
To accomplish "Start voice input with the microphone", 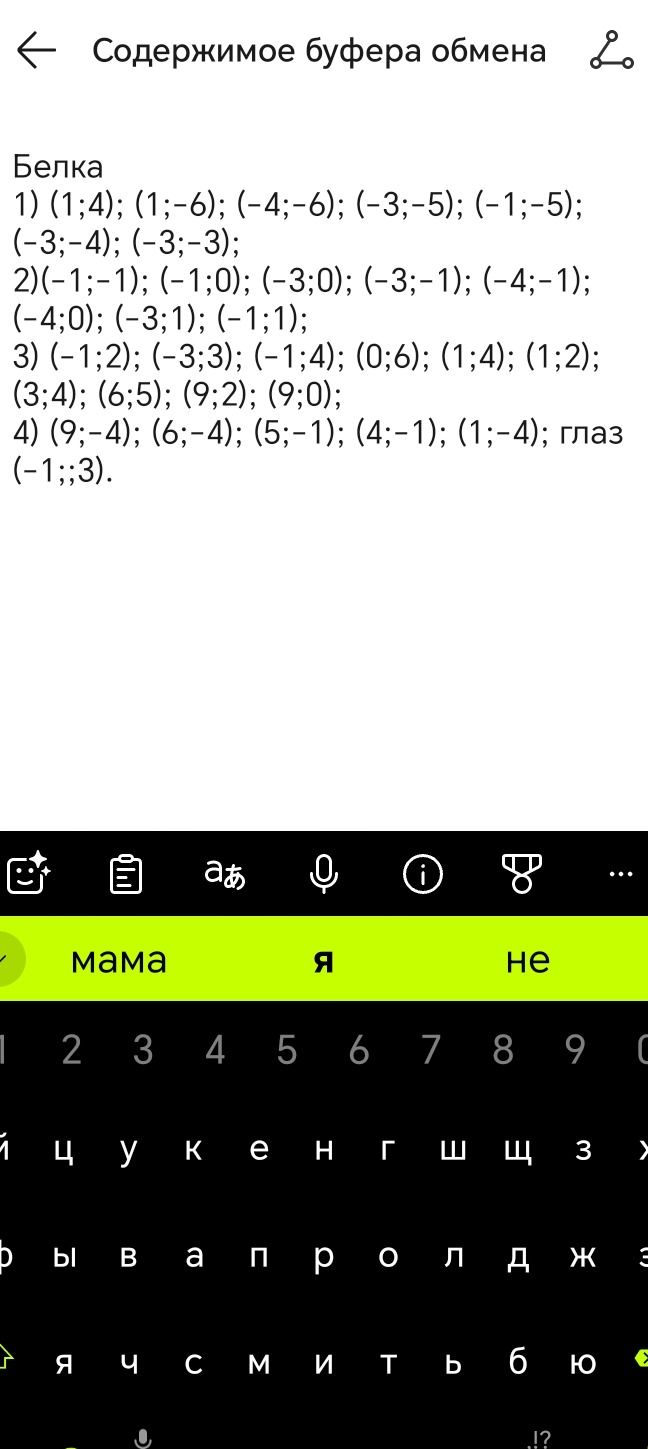I will click(323, 873).
